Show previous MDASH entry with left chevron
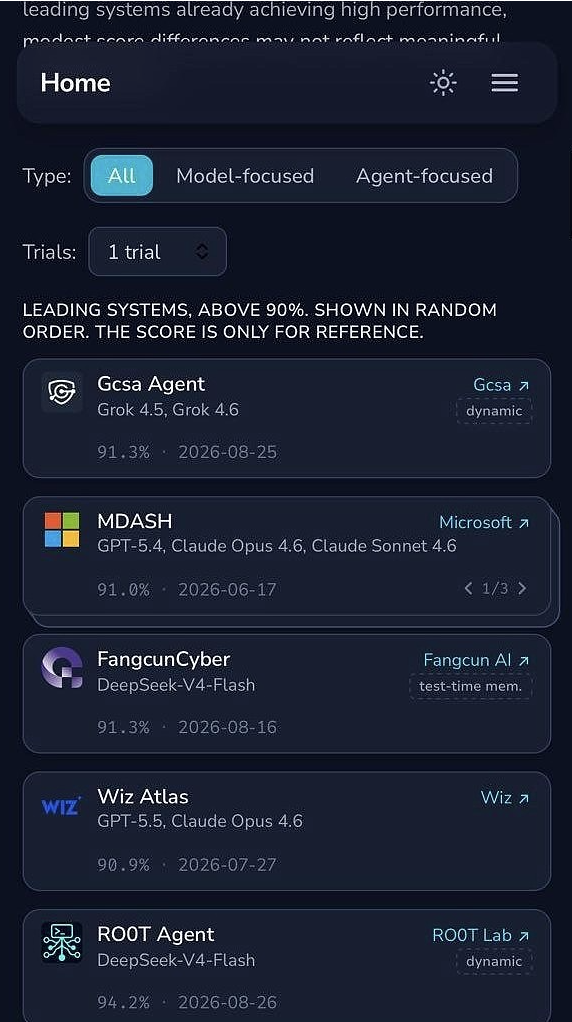The width and height of the screenshot is (572, 1022). [468, 589]
